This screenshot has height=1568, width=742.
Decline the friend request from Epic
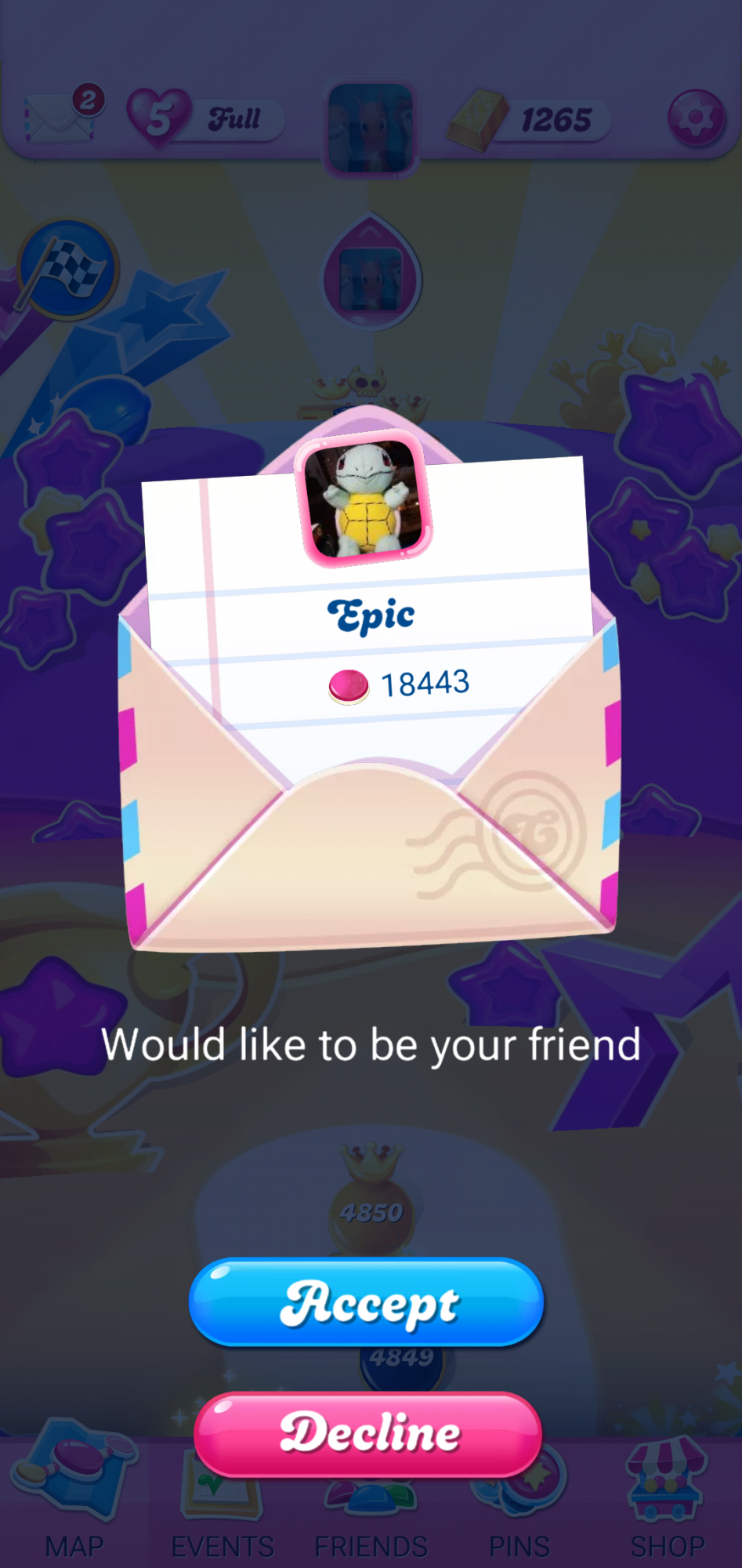tap(368, 1432)
